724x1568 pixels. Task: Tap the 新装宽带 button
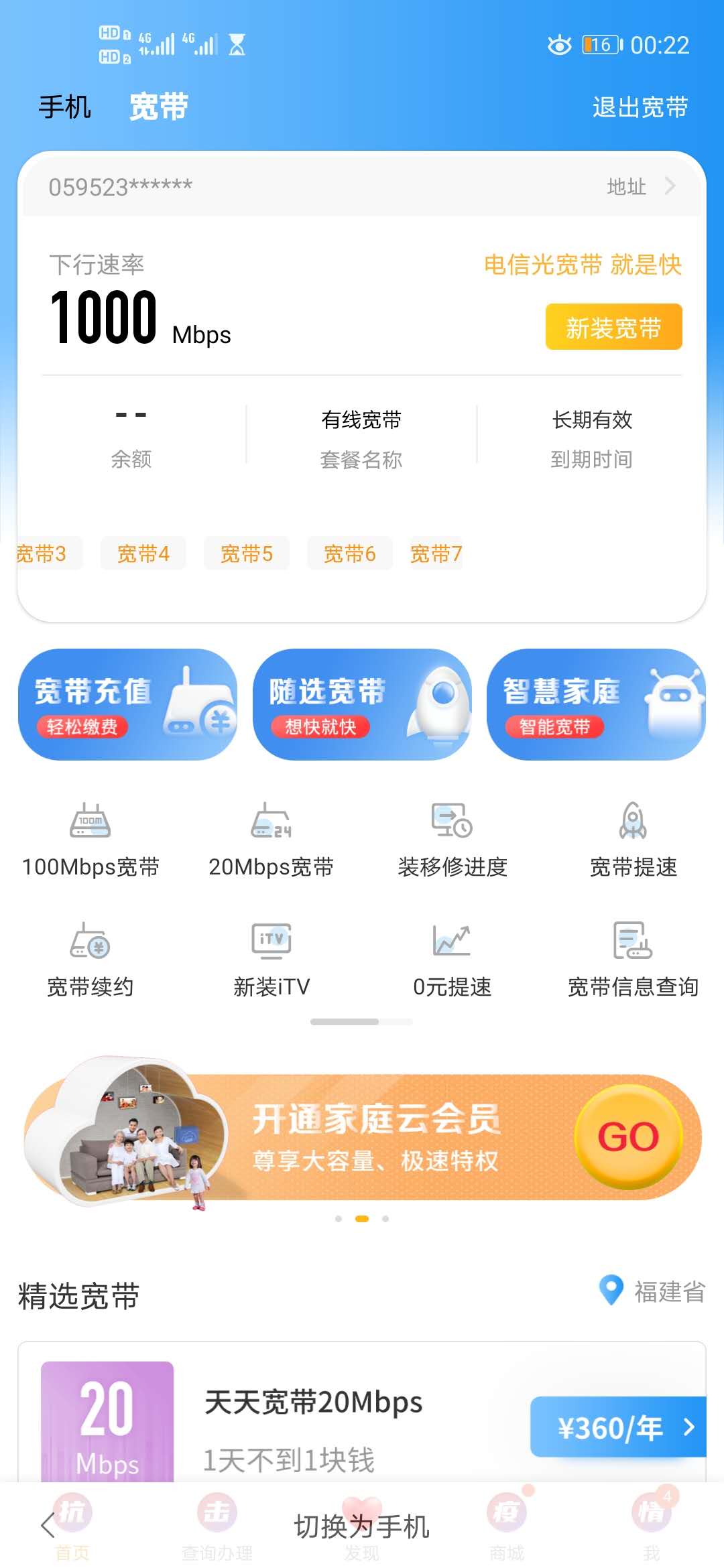coord(613,328)
